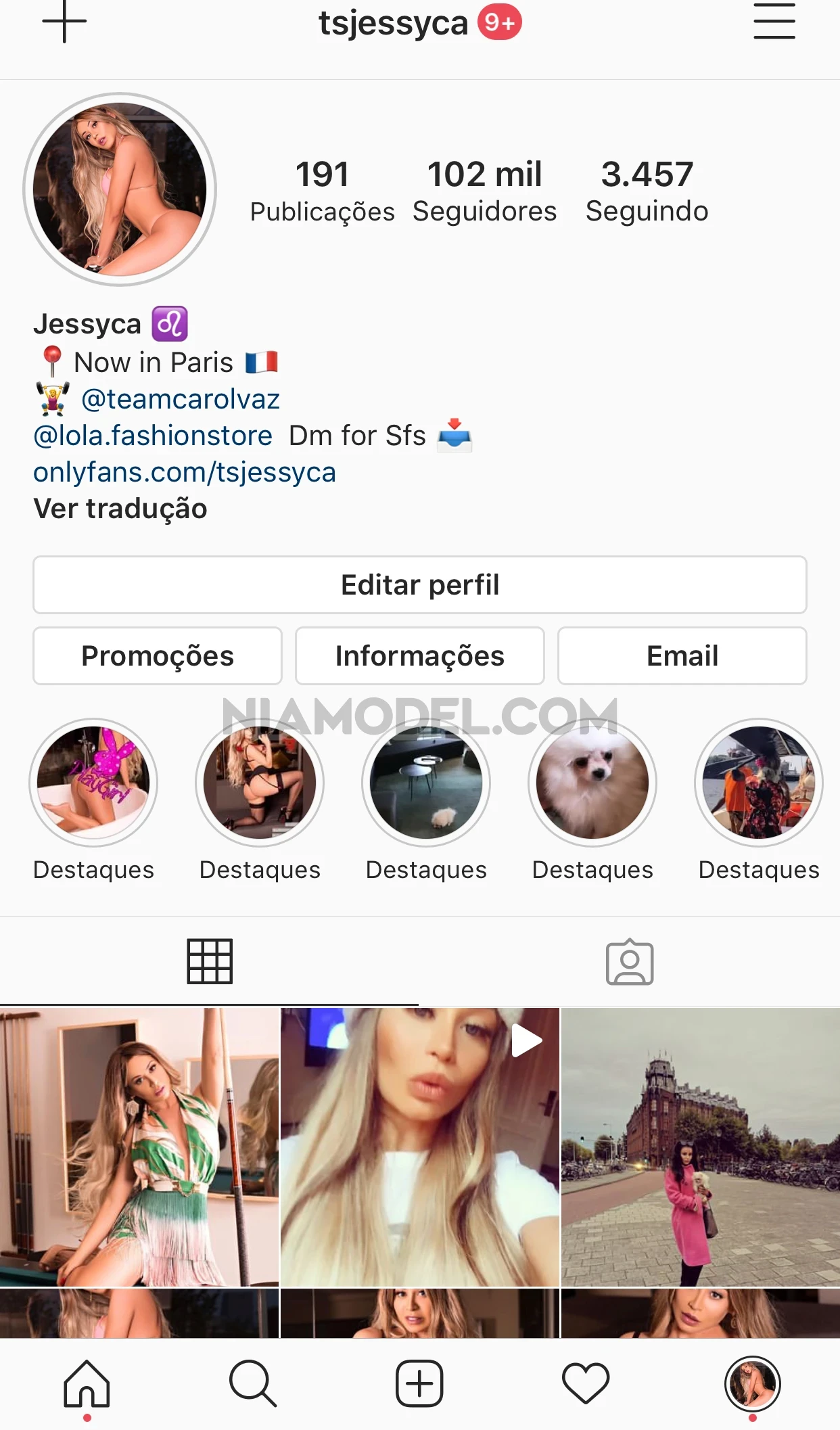
Task: Open the activity heart tab
Action: click(586, 1383)
